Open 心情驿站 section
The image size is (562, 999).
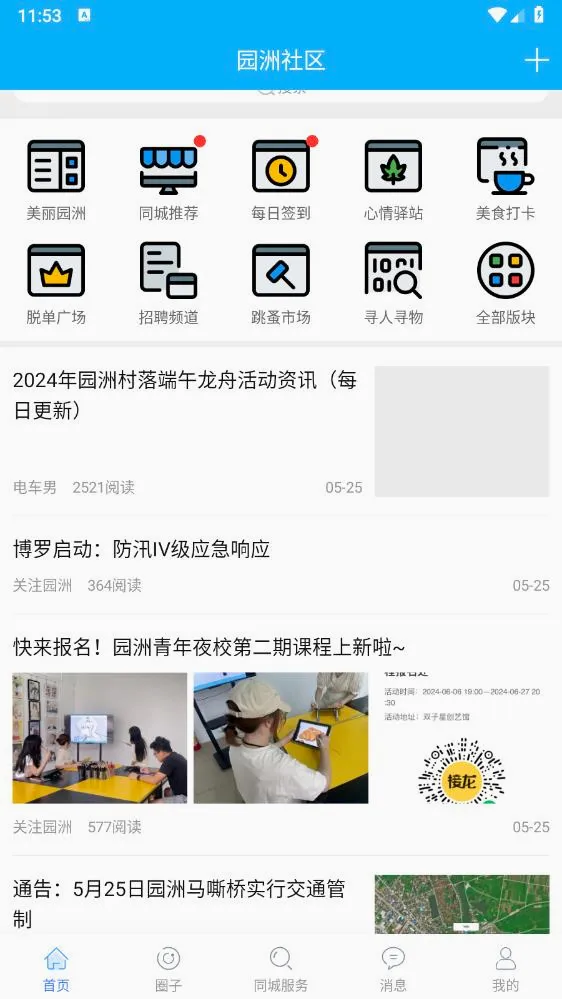pos(393,180)
